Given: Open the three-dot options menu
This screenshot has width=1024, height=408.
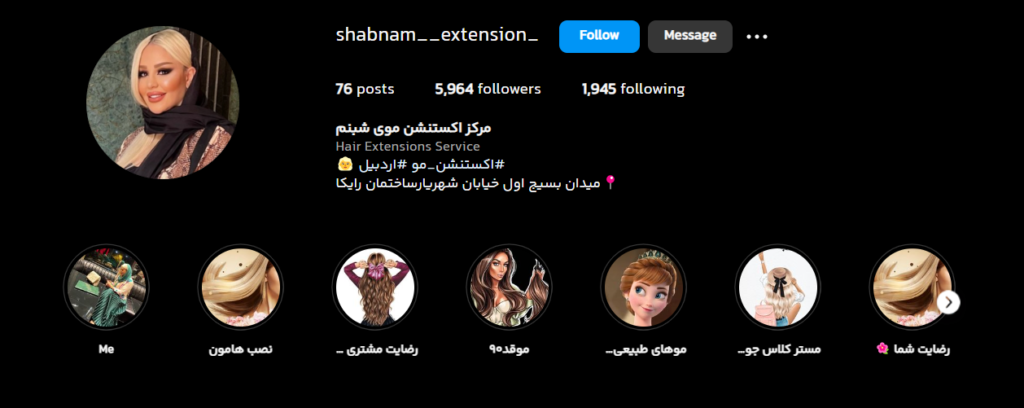Looking at the screenshot, I should pos(757,37).
